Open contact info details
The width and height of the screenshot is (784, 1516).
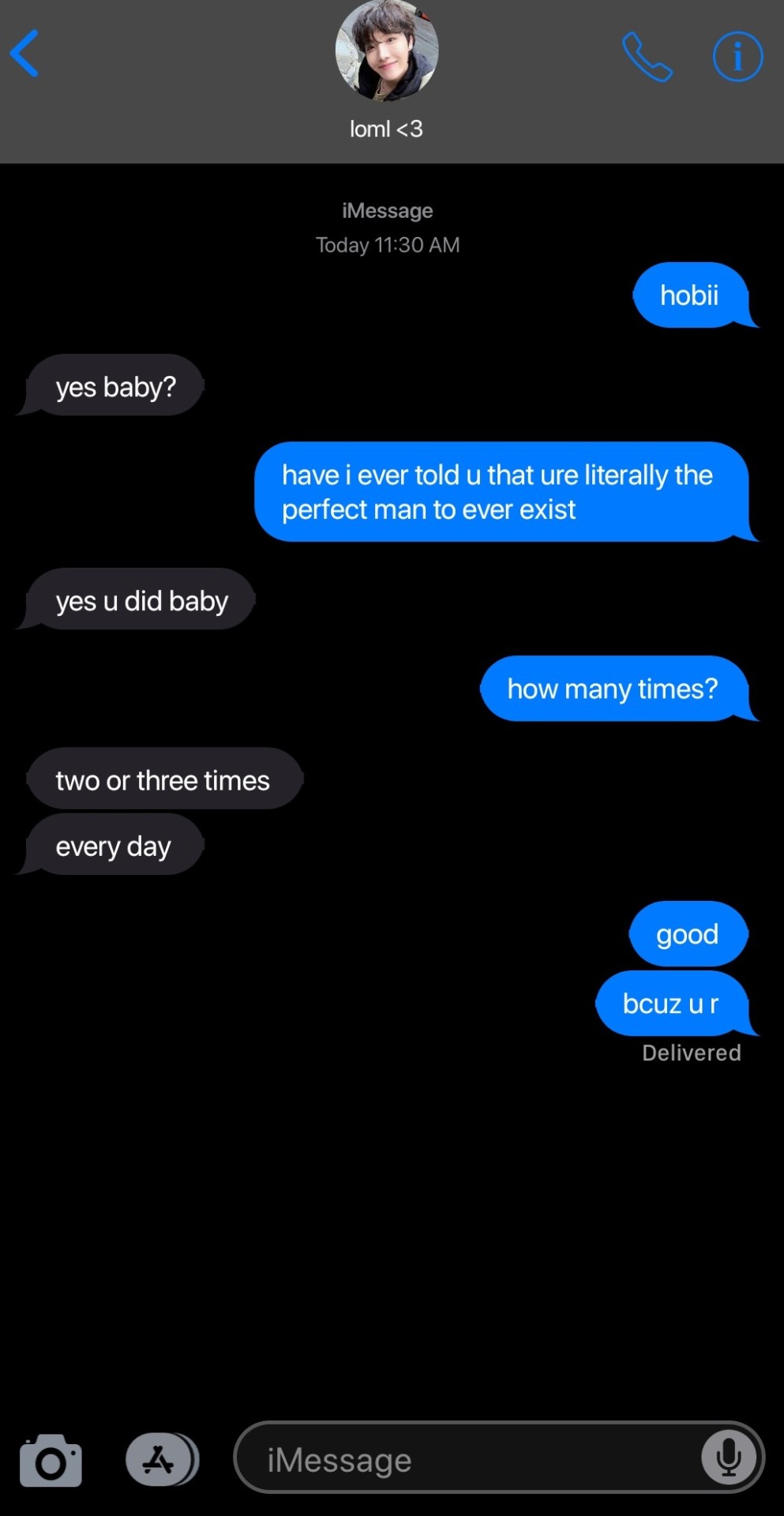click(737, 56)
